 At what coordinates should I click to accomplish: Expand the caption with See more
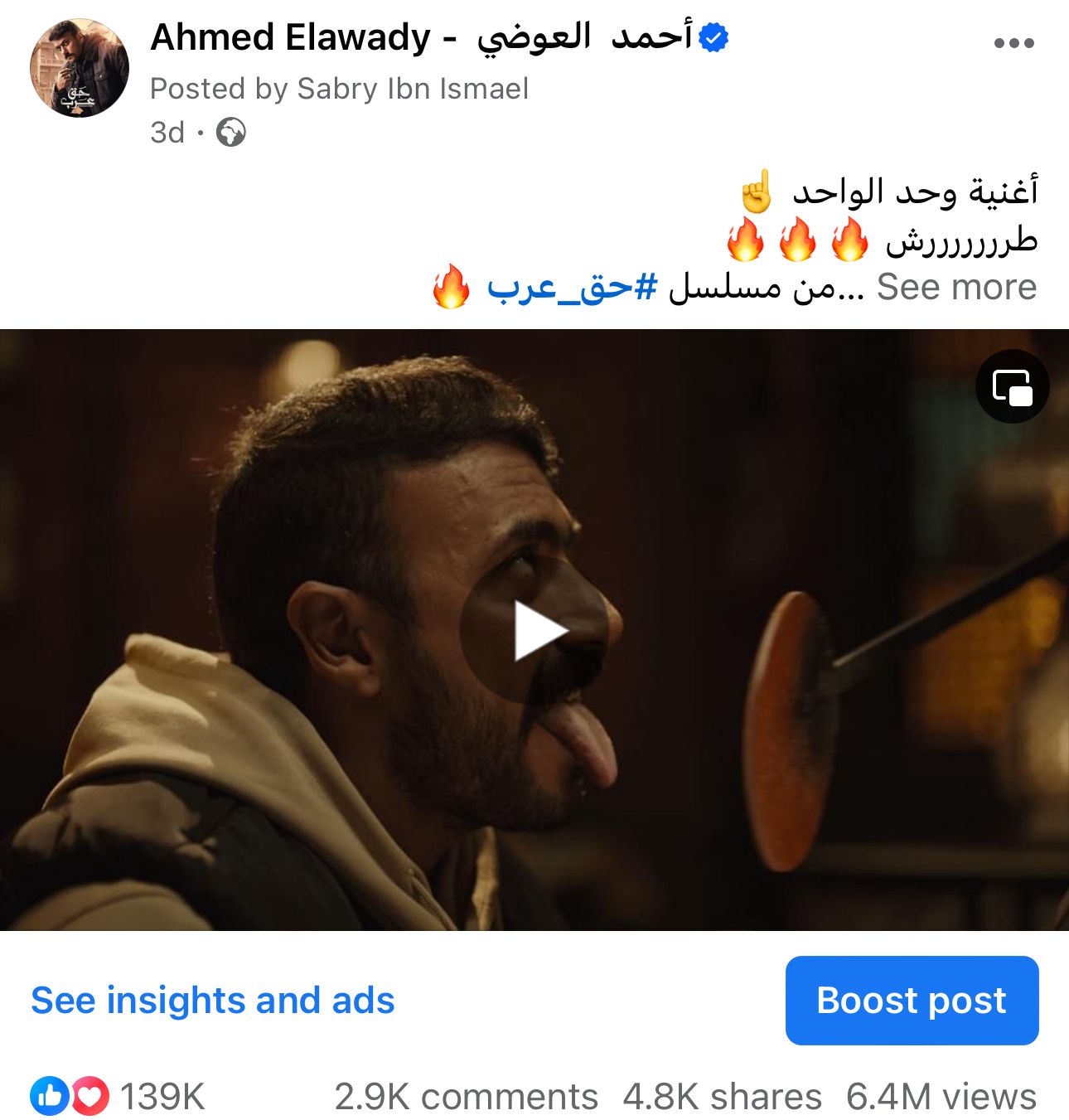point(956,287)
